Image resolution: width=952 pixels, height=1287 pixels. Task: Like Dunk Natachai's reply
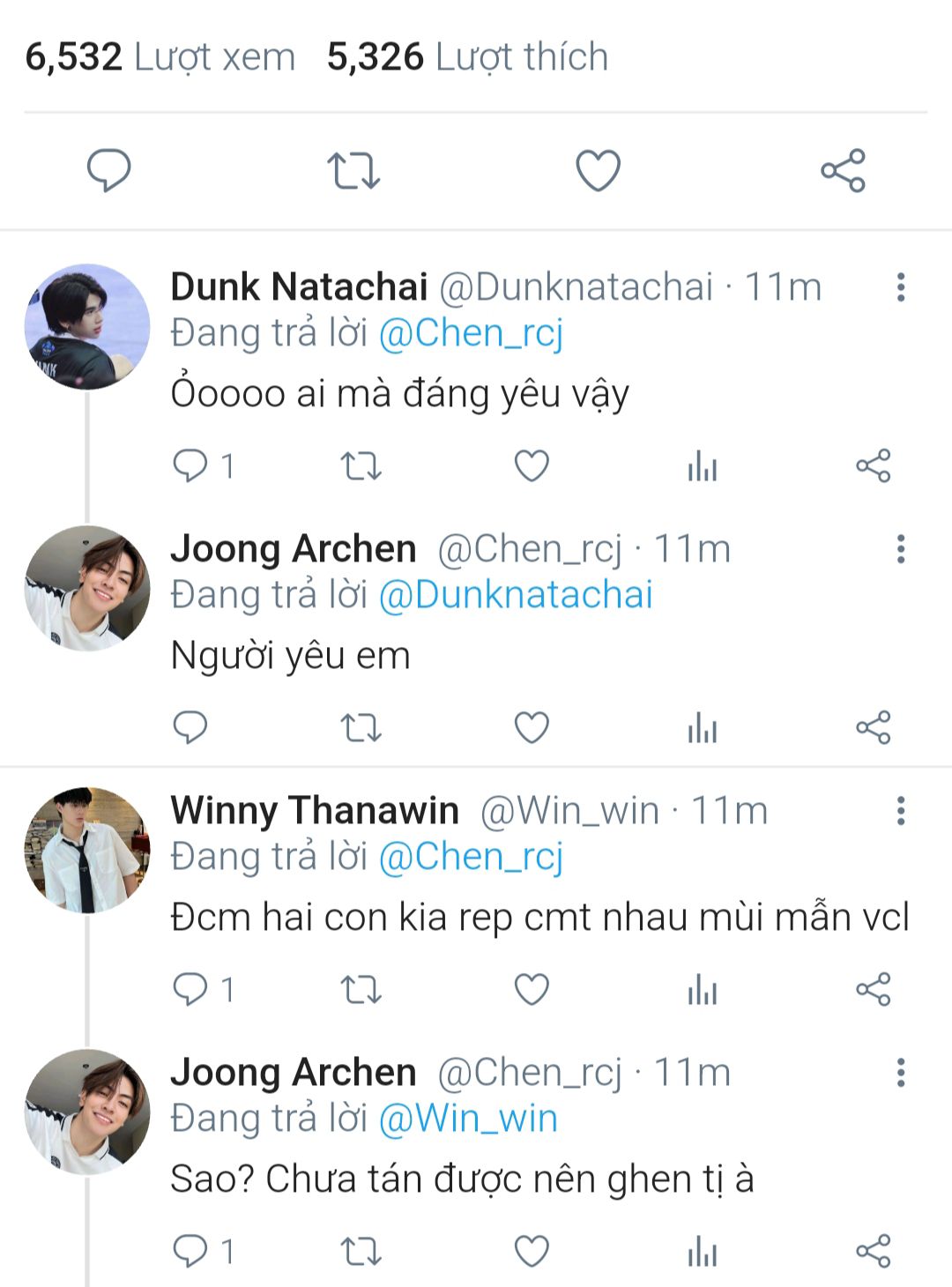(532, 465)
